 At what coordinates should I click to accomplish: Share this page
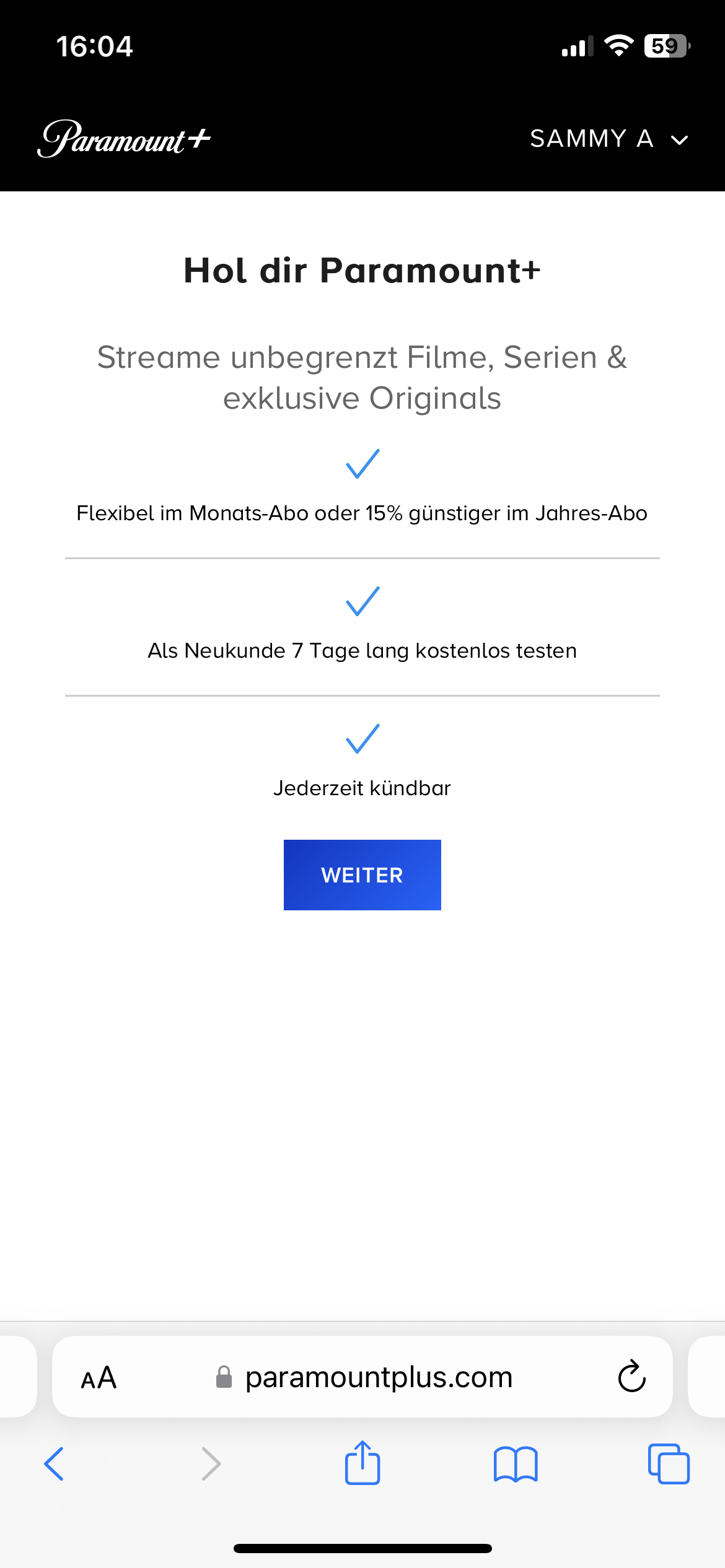(x=362, y=1462)
